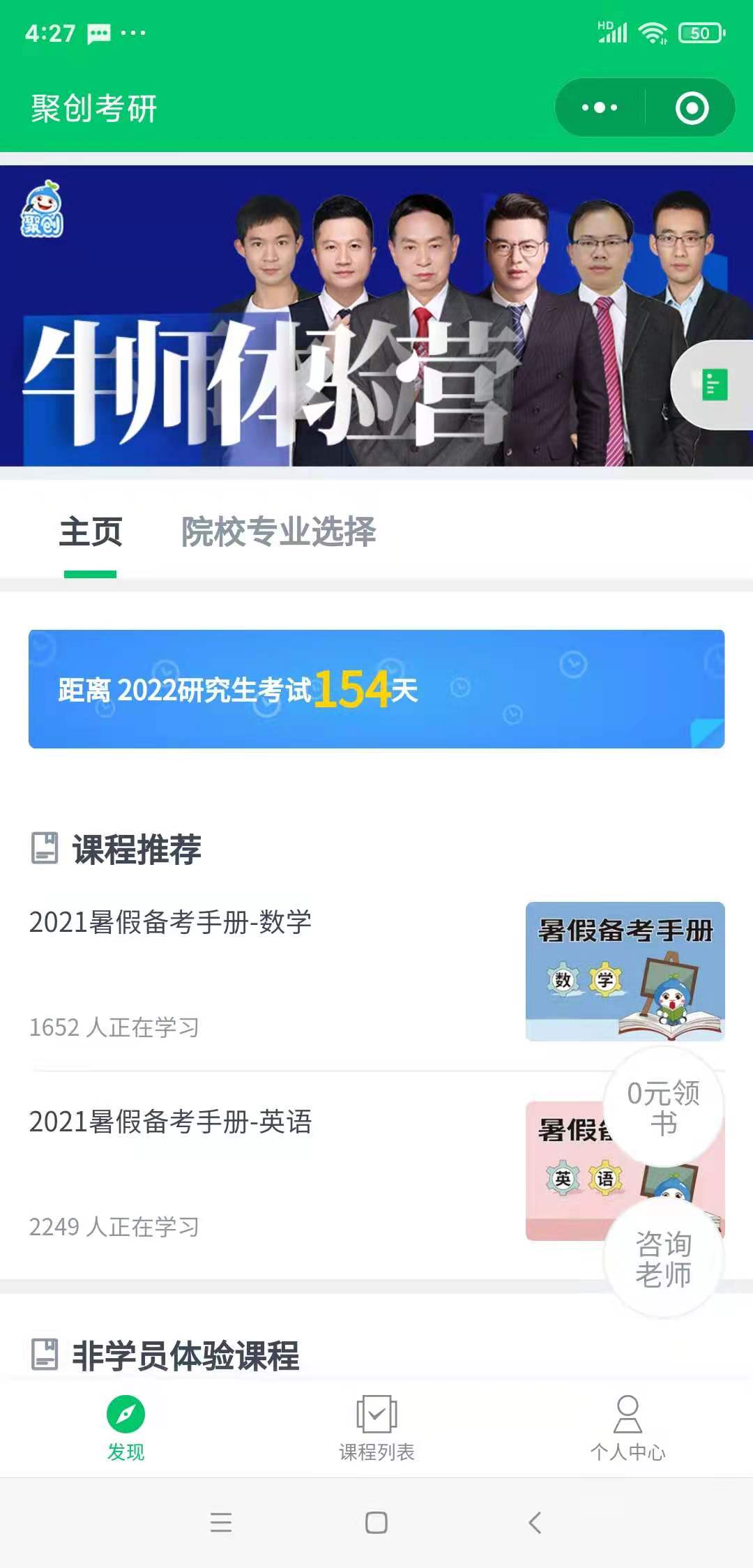Image resolution: width=753 pixels, height=1568 pixels.
Task: Go to the 课程列表 tab
Action: (376, 1427)
